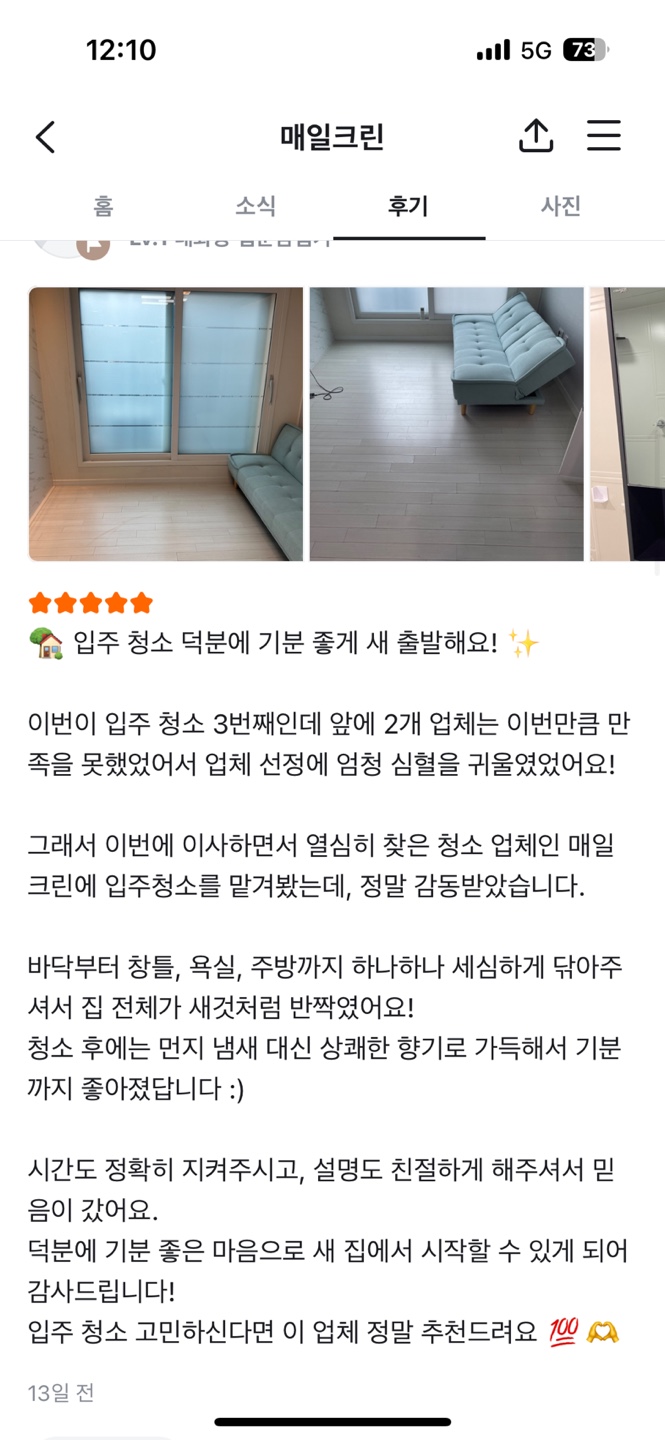The height and width of the screenshot is (1440, 665).
Task: Switch to the 홈 tab
Action: (x=103, y=207)
